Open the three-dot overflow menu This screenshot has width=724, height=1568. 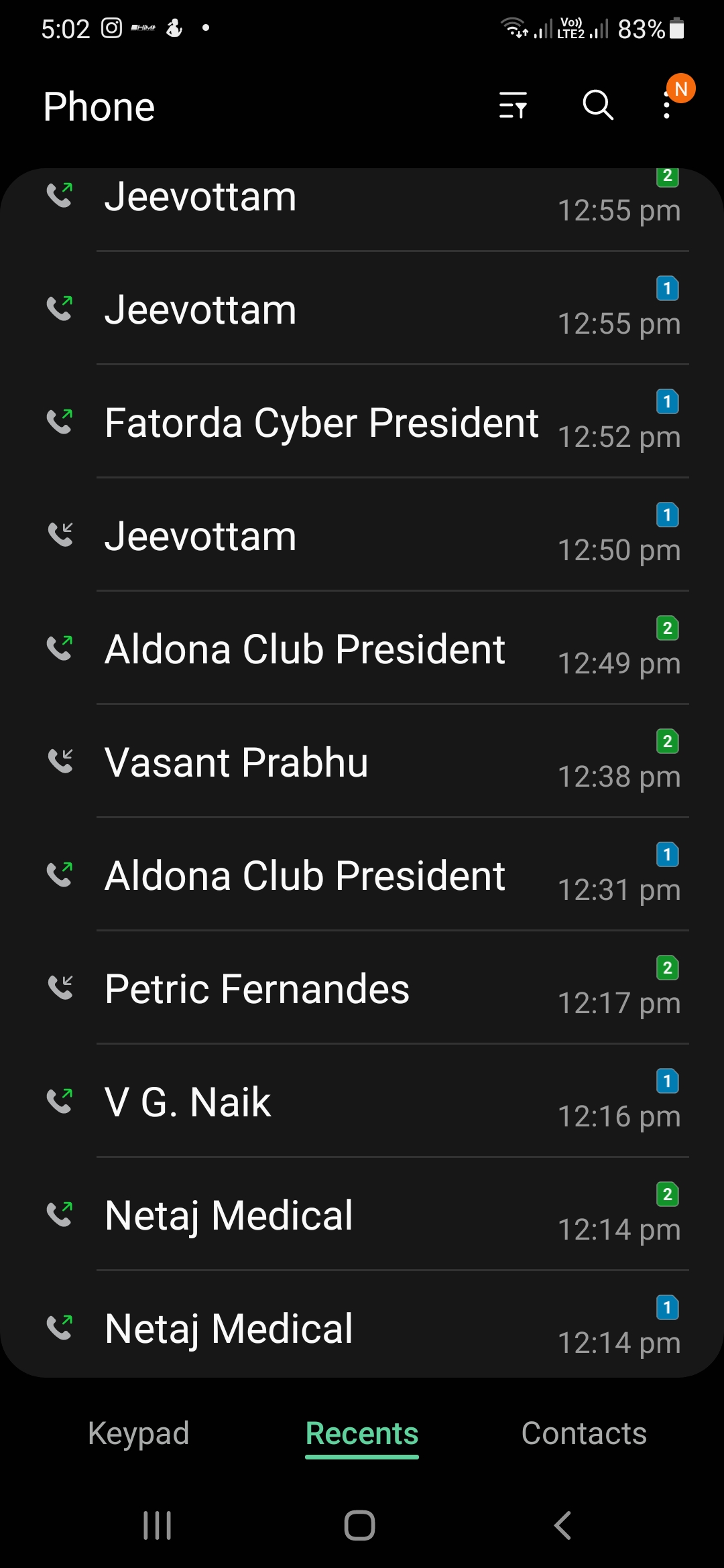pos(667,106)
